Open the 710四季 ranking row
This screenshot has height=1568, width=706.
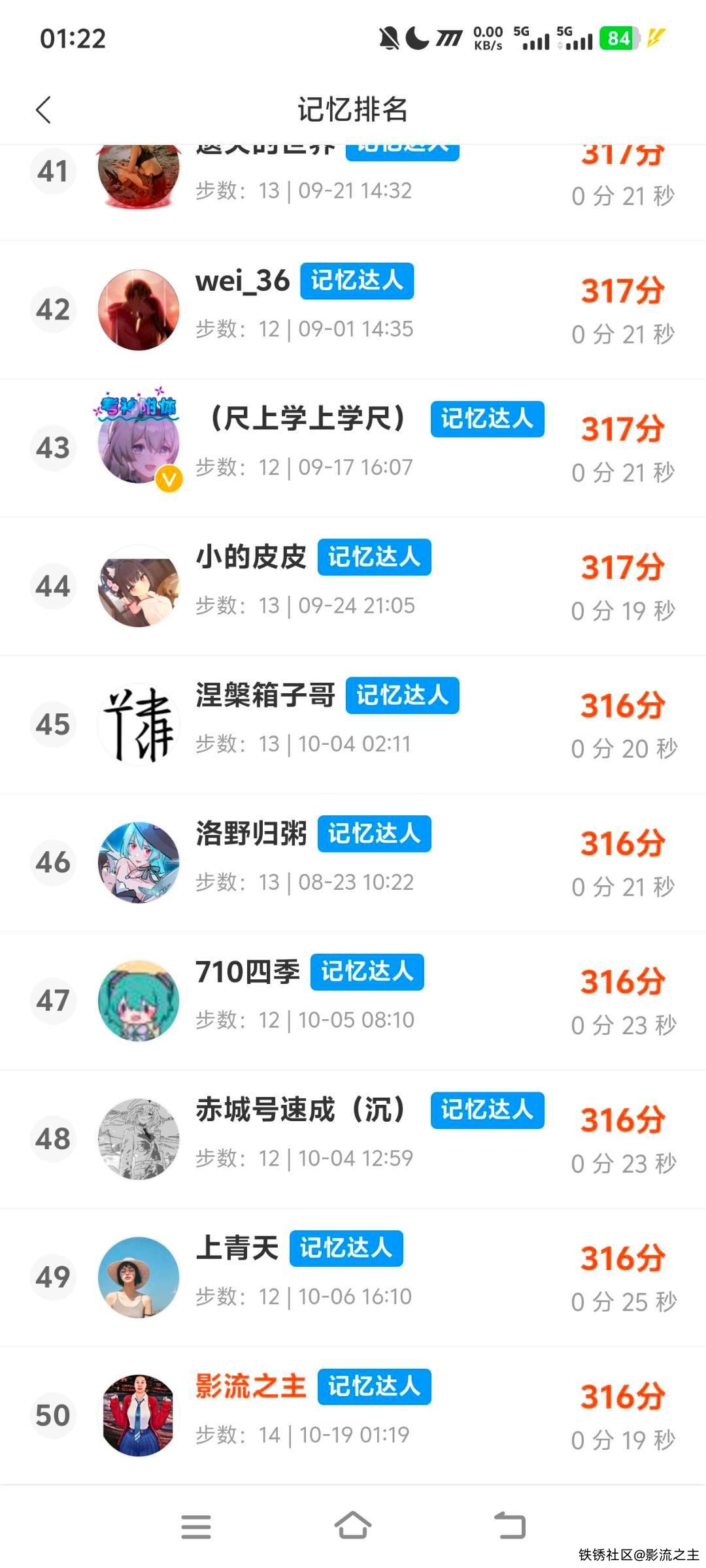tap(353, 1001)
